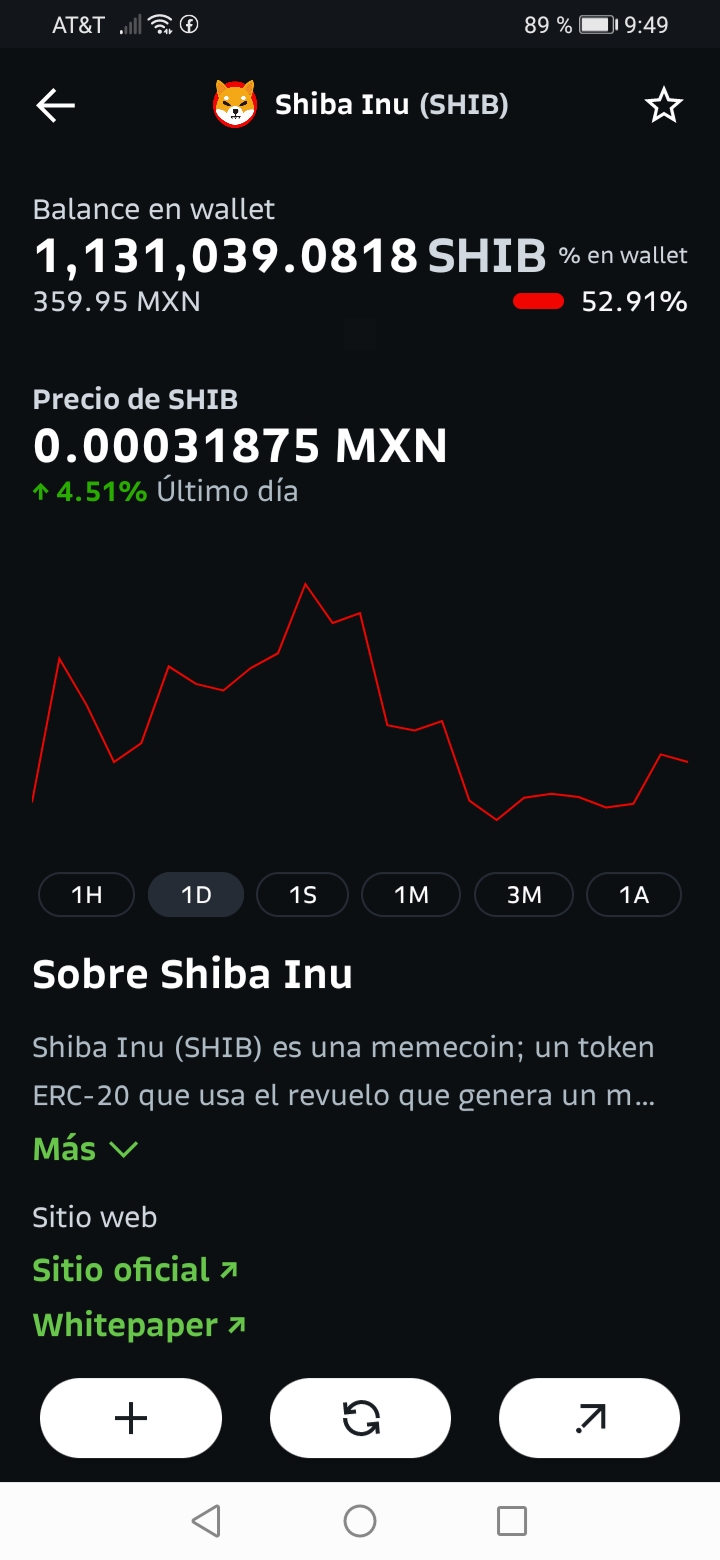720x1560 pixels.
Task: Tap the send arrow button
Action: coord(590,1418)
